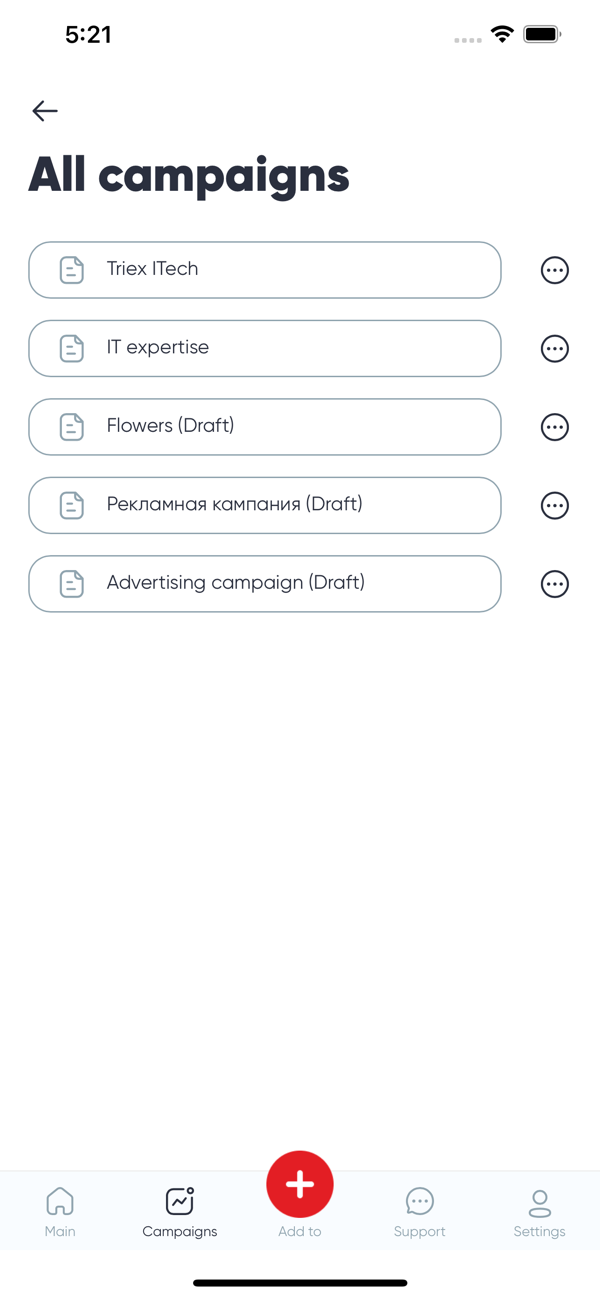Open the Triex ITech campaign
Image resolution: width=600 pixels, height=1298 pixels.
[264, 270]
